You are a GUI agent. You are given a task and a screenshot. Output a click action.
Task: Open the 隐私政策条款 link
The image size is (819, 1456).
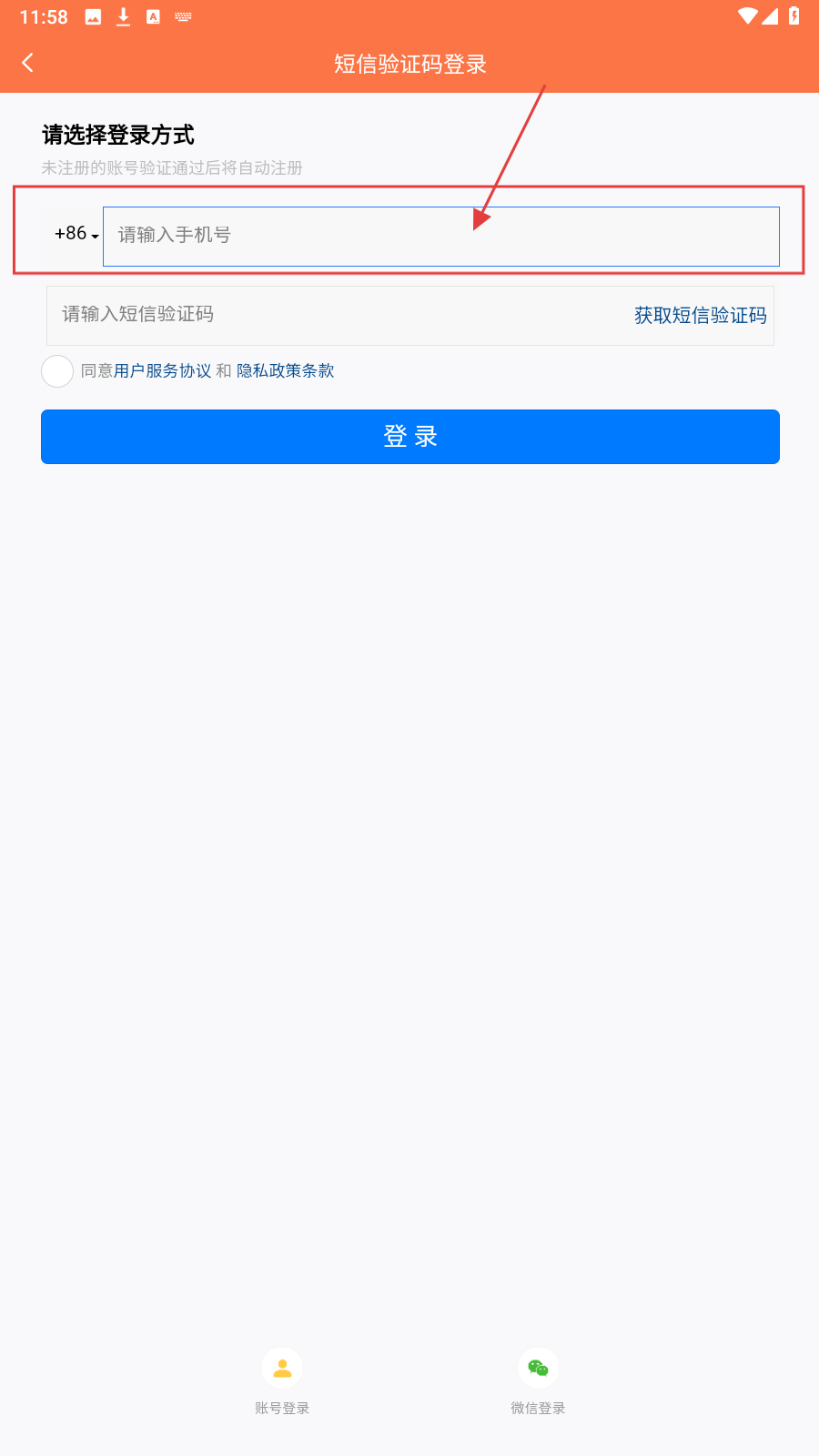[x=286, y=371]
